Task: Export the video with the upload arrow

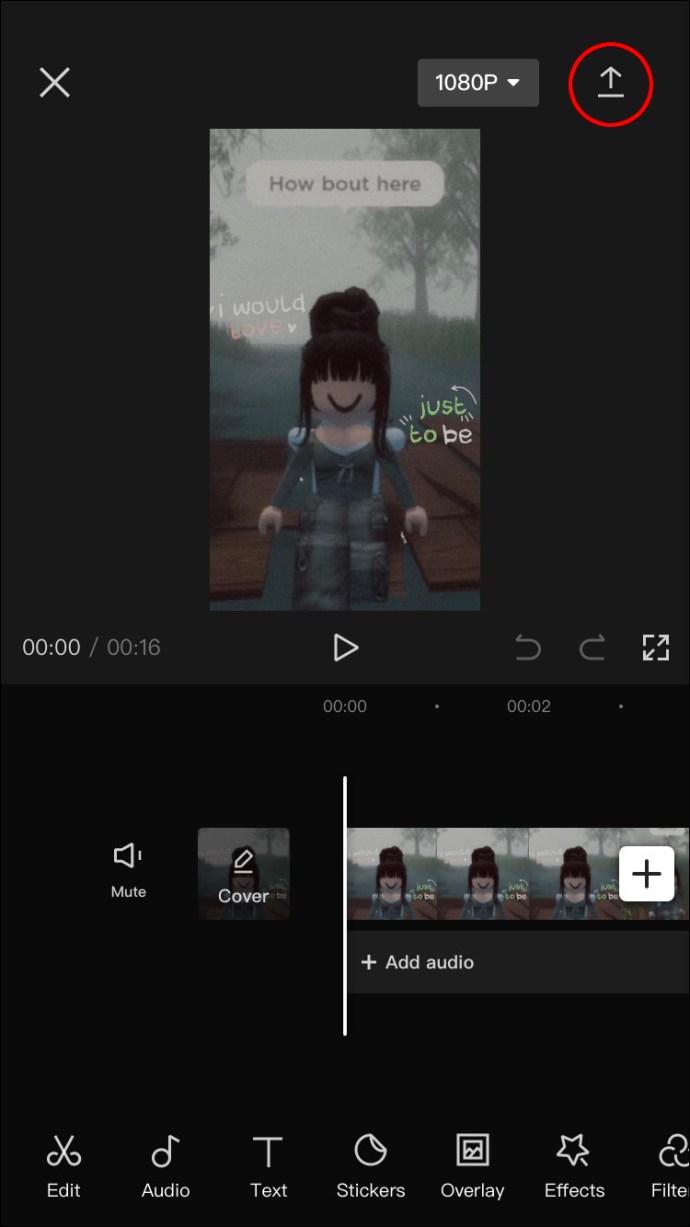Action: coord(610,83)
